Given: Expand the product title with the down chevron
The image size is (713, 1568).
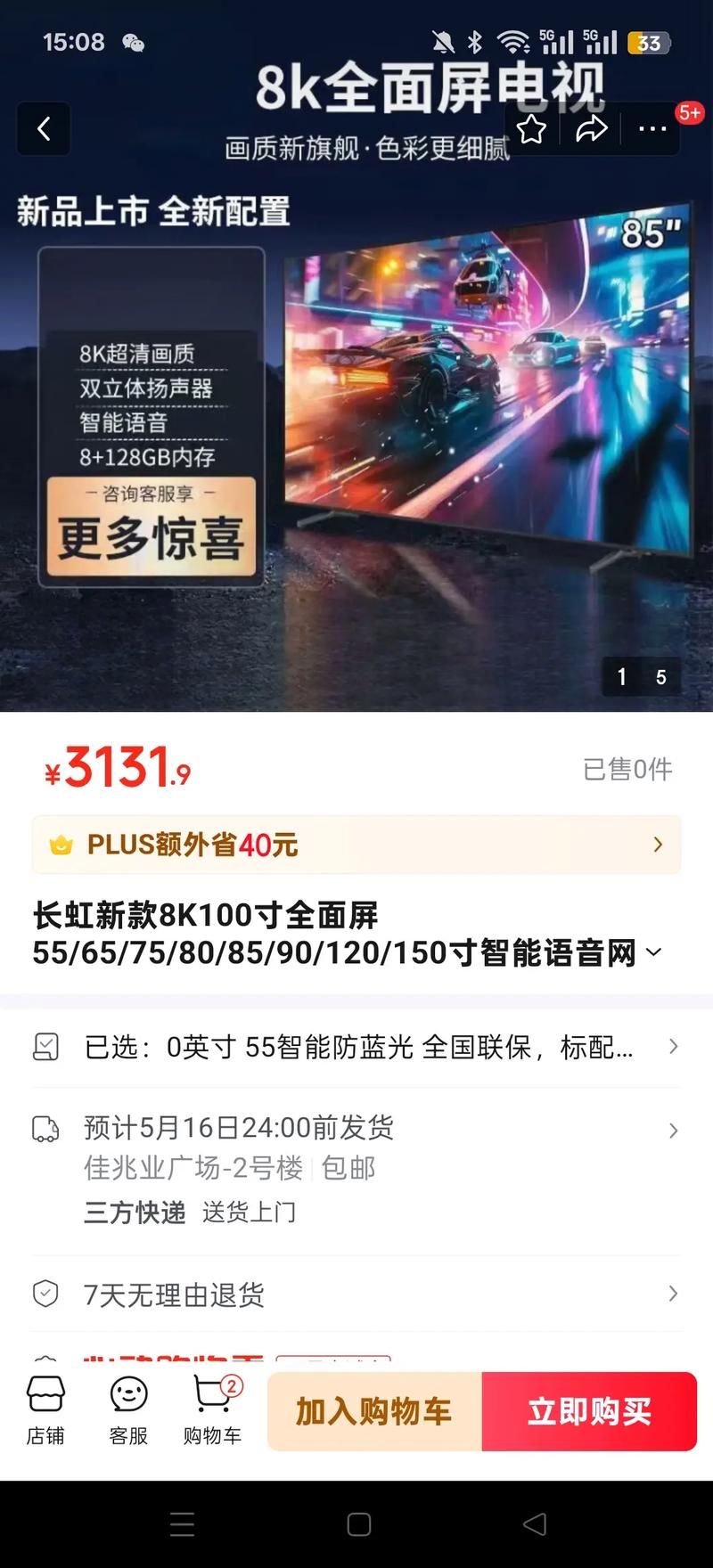Looking at the screenshot, I should [654, 951].
